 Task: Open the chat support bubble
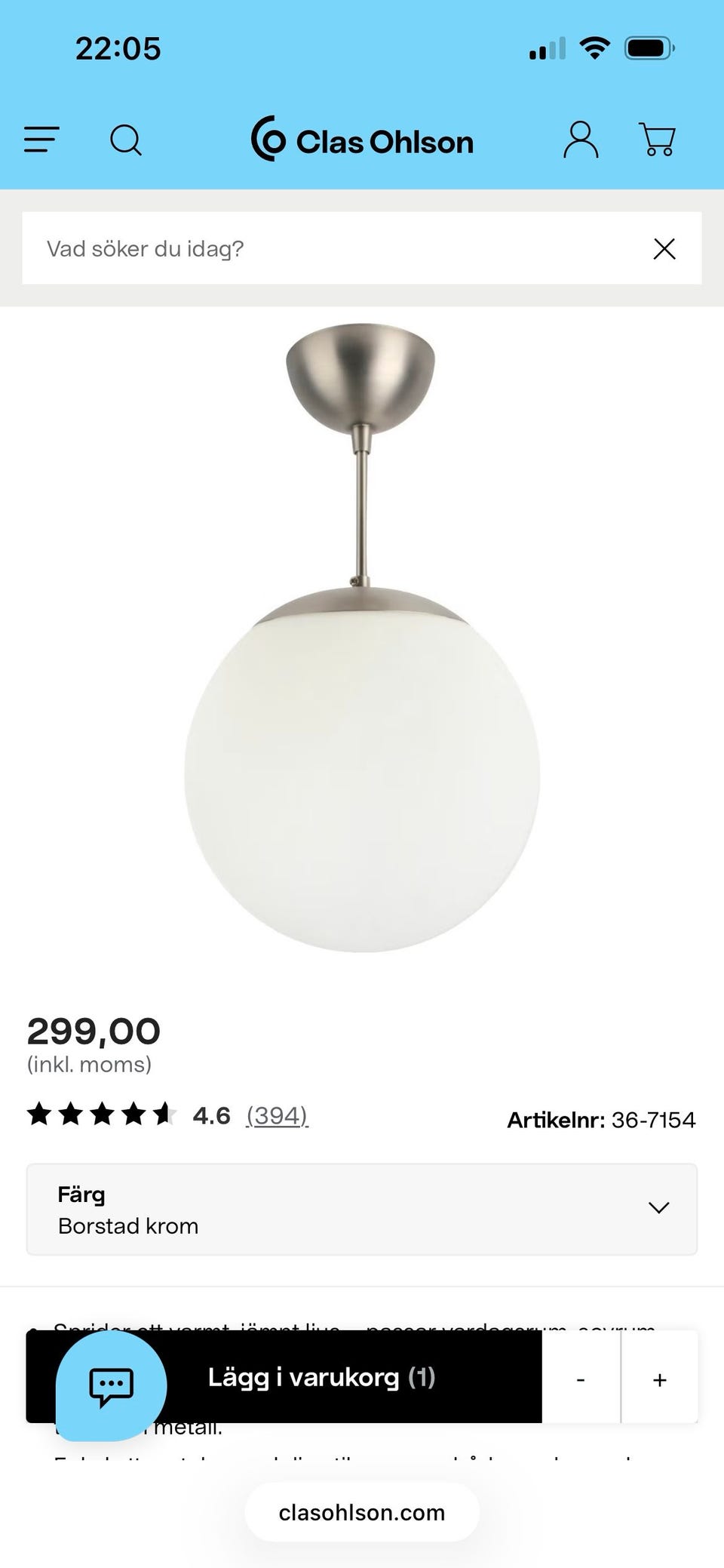111,1385
